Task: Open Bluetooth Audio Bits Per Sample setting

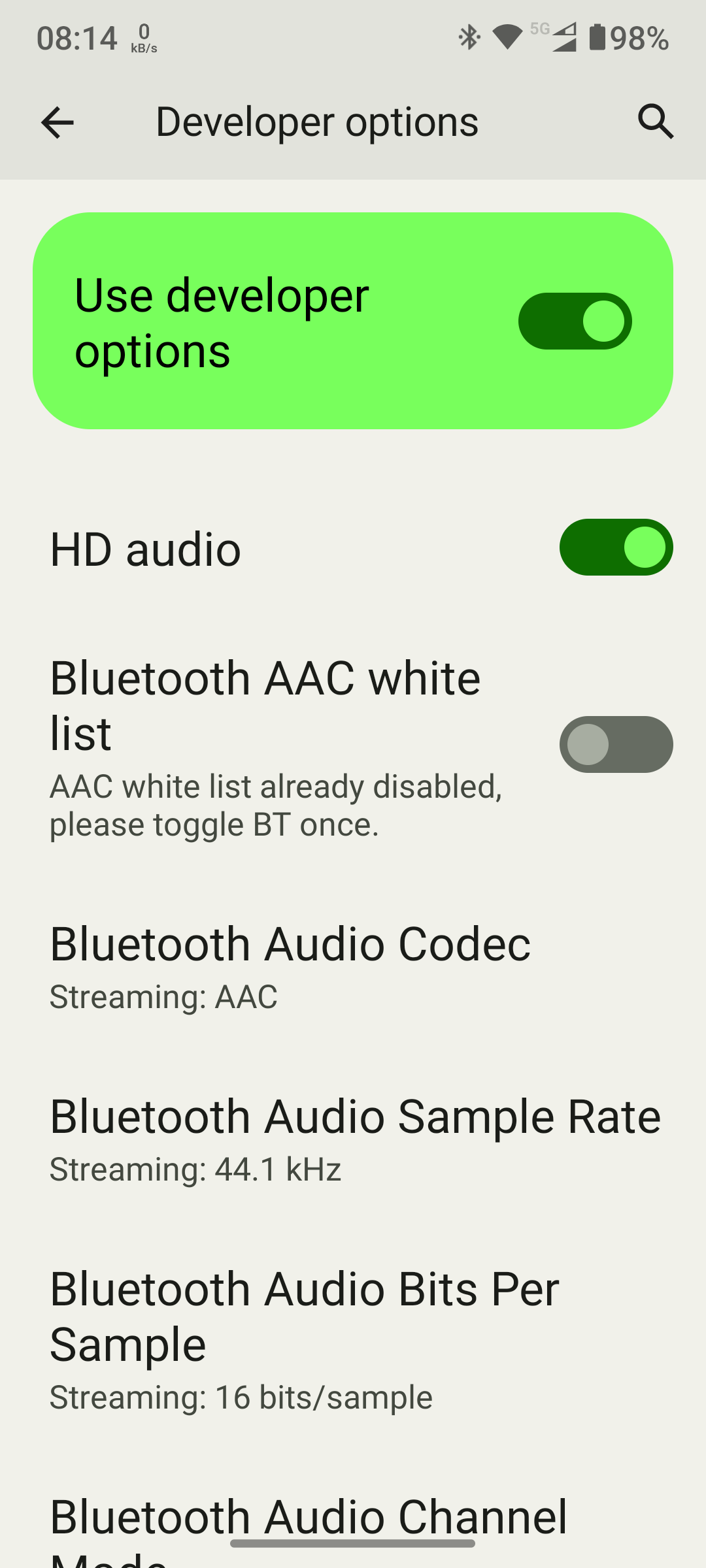Action: point(353,1340)
